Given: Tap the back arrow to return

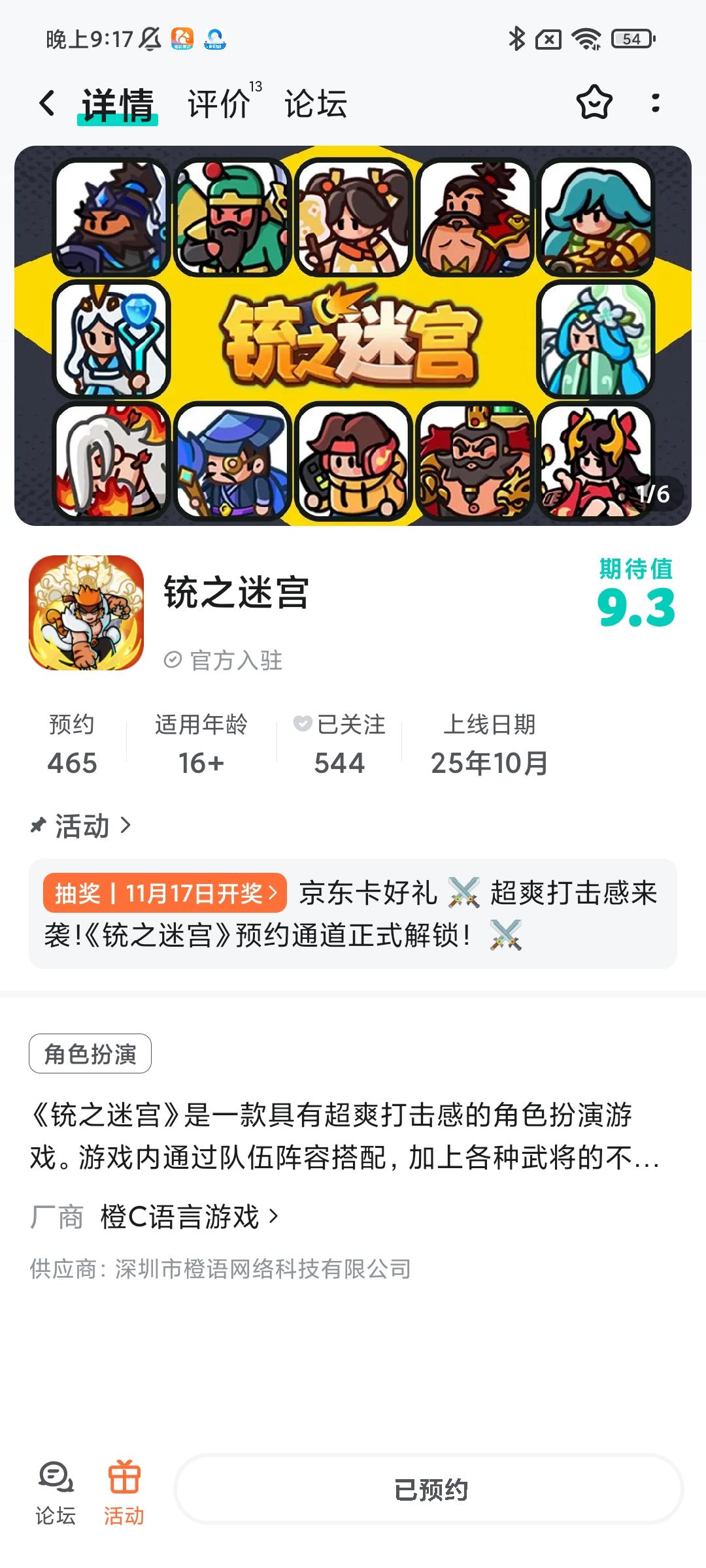Looking at the screenshot, I should (46, 103).
